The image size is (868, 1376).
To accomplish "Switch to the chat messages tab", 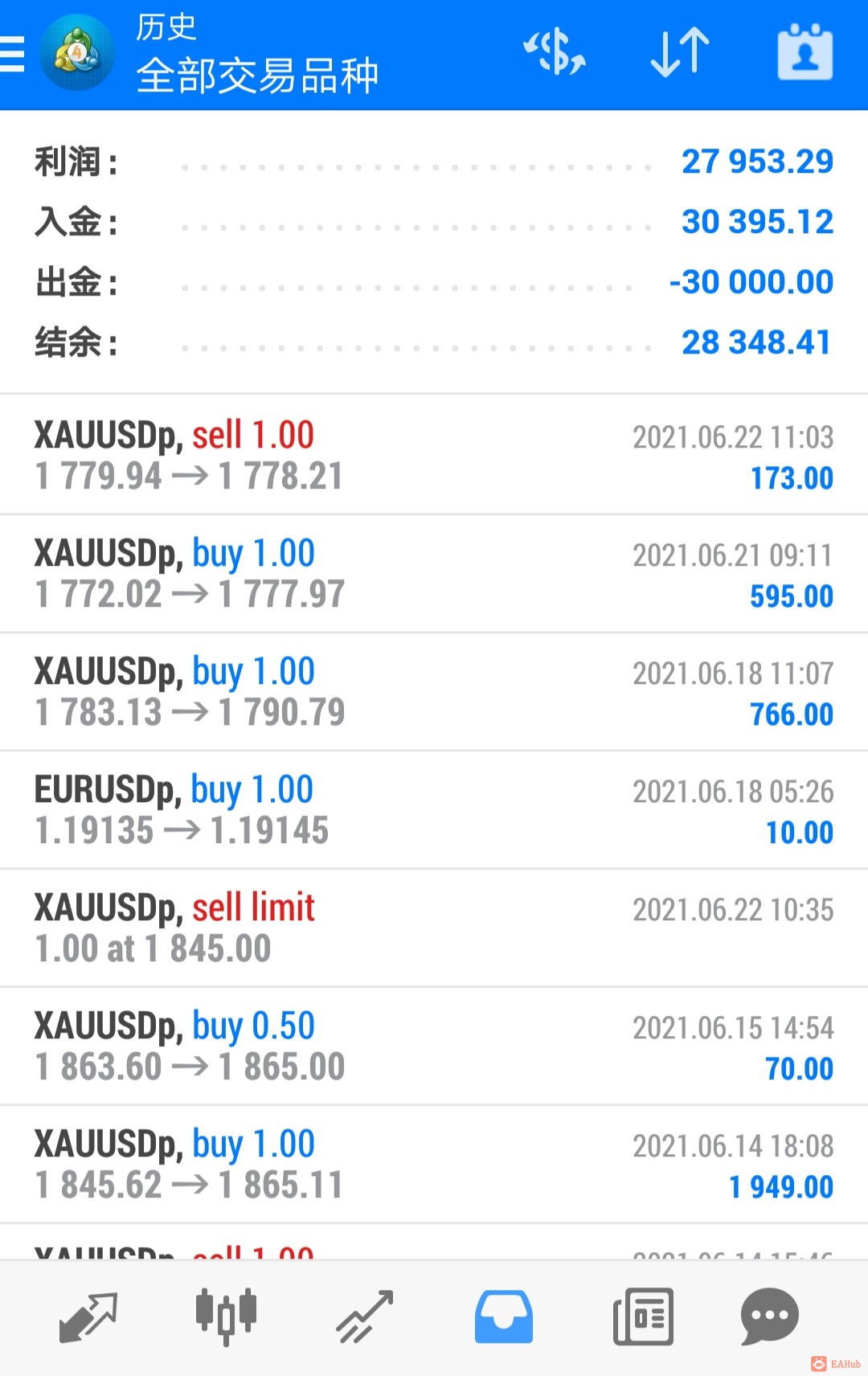I will (769, 1317).
